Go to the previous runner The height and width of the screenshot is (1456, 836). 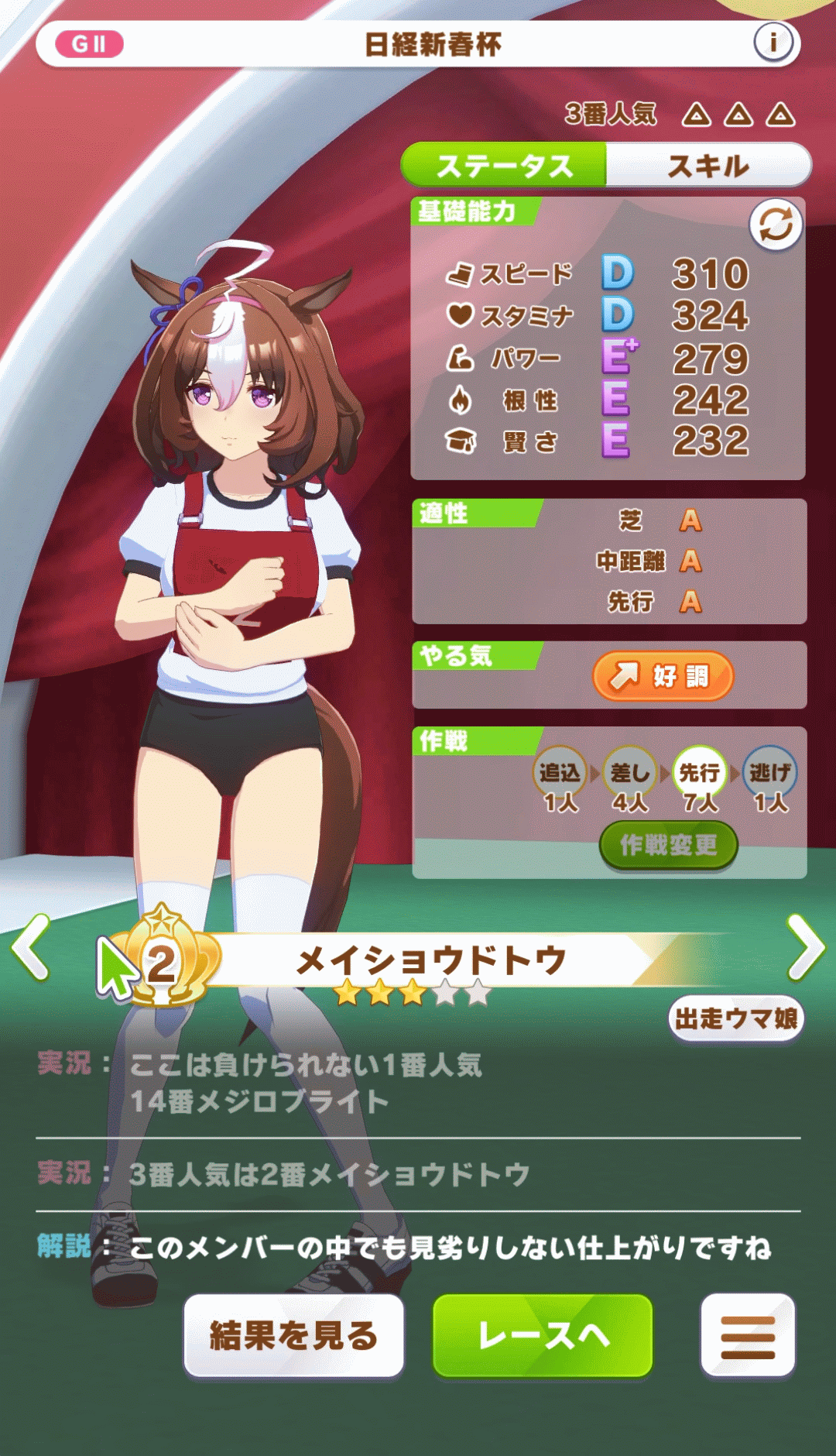(33, 947)
